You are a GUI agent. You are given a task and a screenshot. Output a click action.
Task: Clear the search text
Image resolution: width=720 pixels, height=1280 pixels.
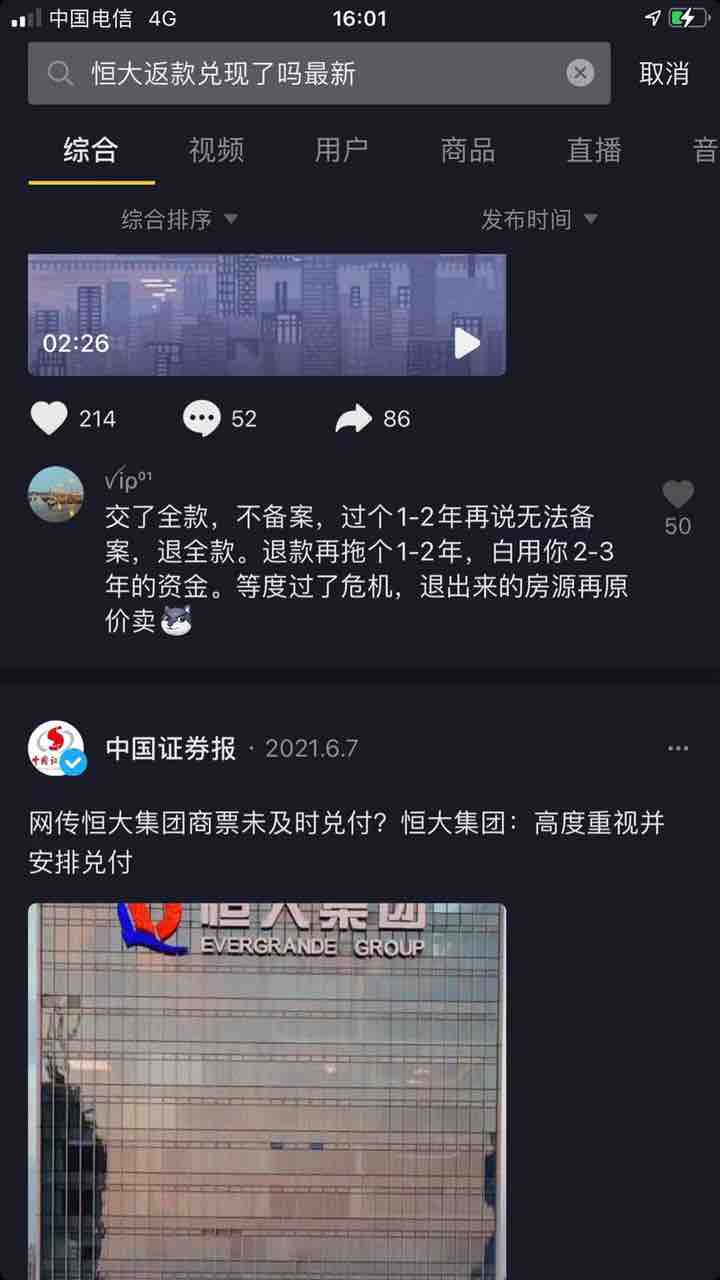coord(580,73)
